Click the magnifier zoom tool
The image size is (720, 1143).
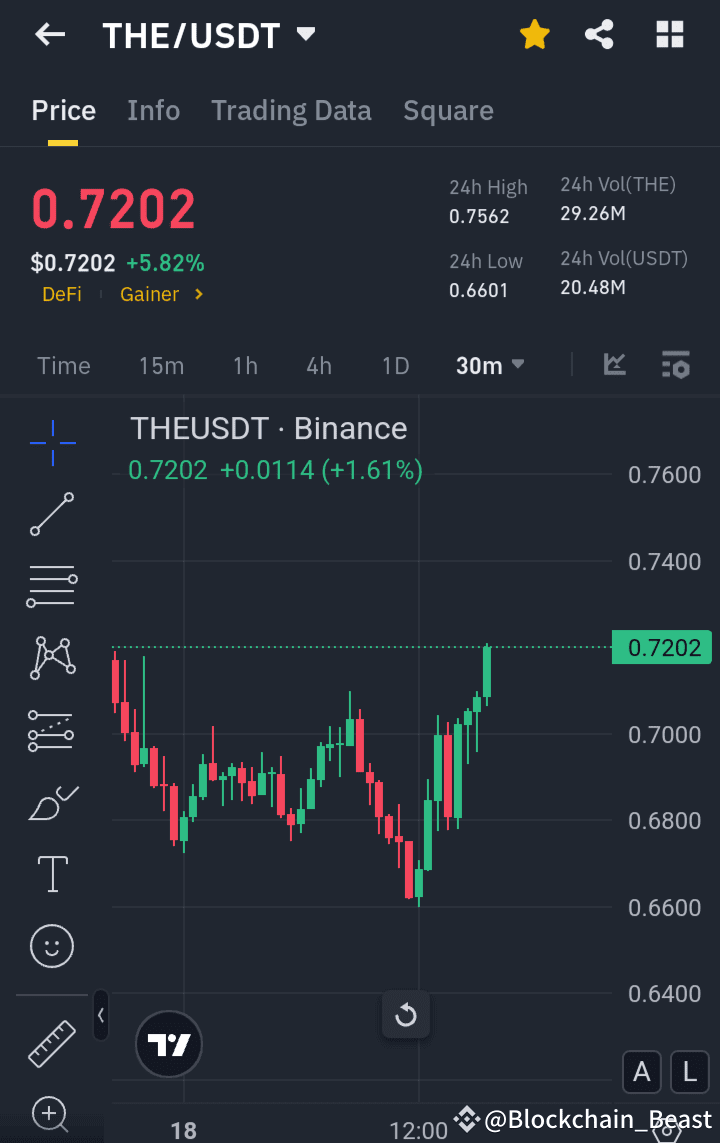52,1115
